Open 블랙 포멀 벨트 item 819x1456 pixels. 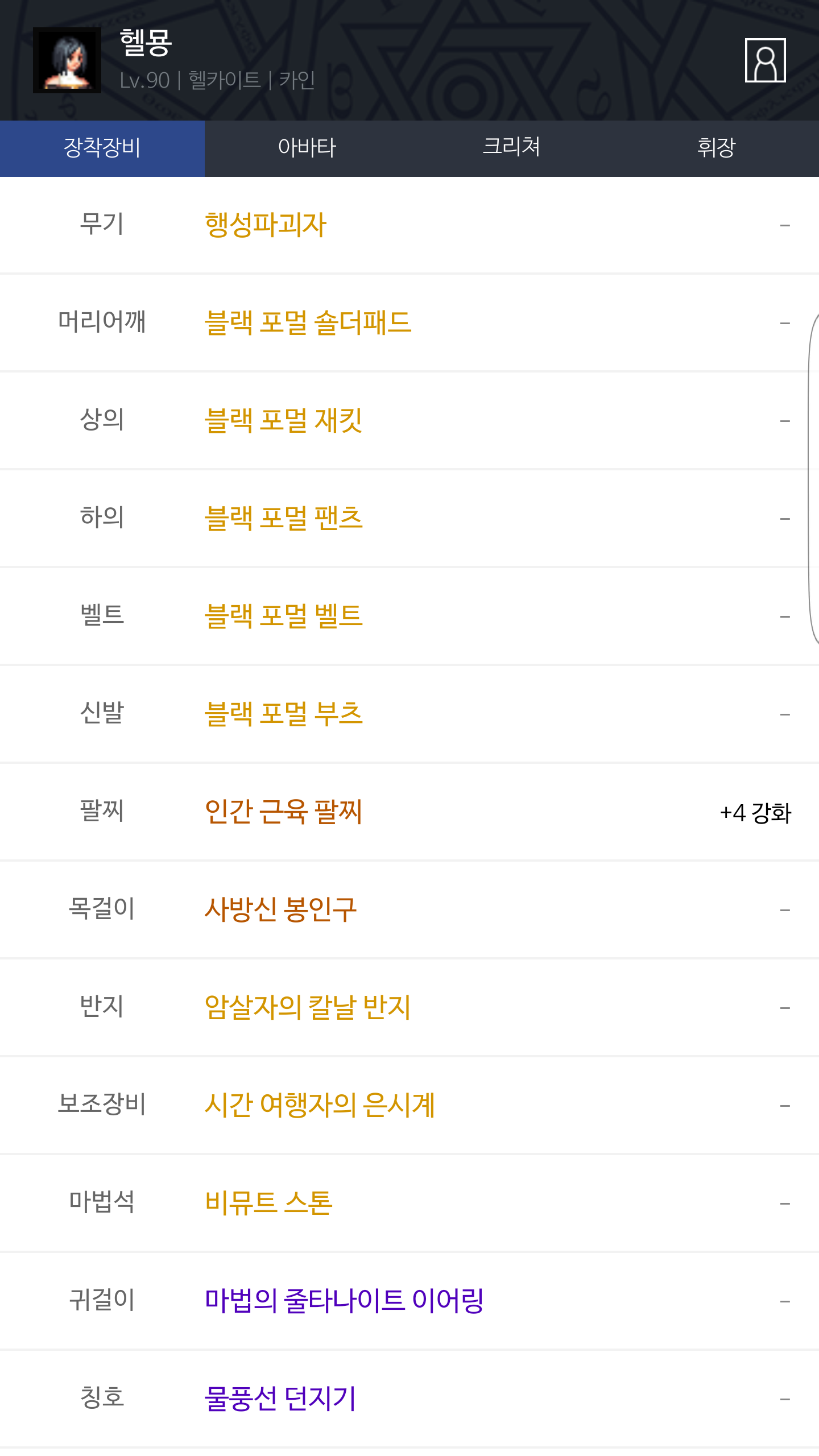pyautogui.click(x=283, y=616)
